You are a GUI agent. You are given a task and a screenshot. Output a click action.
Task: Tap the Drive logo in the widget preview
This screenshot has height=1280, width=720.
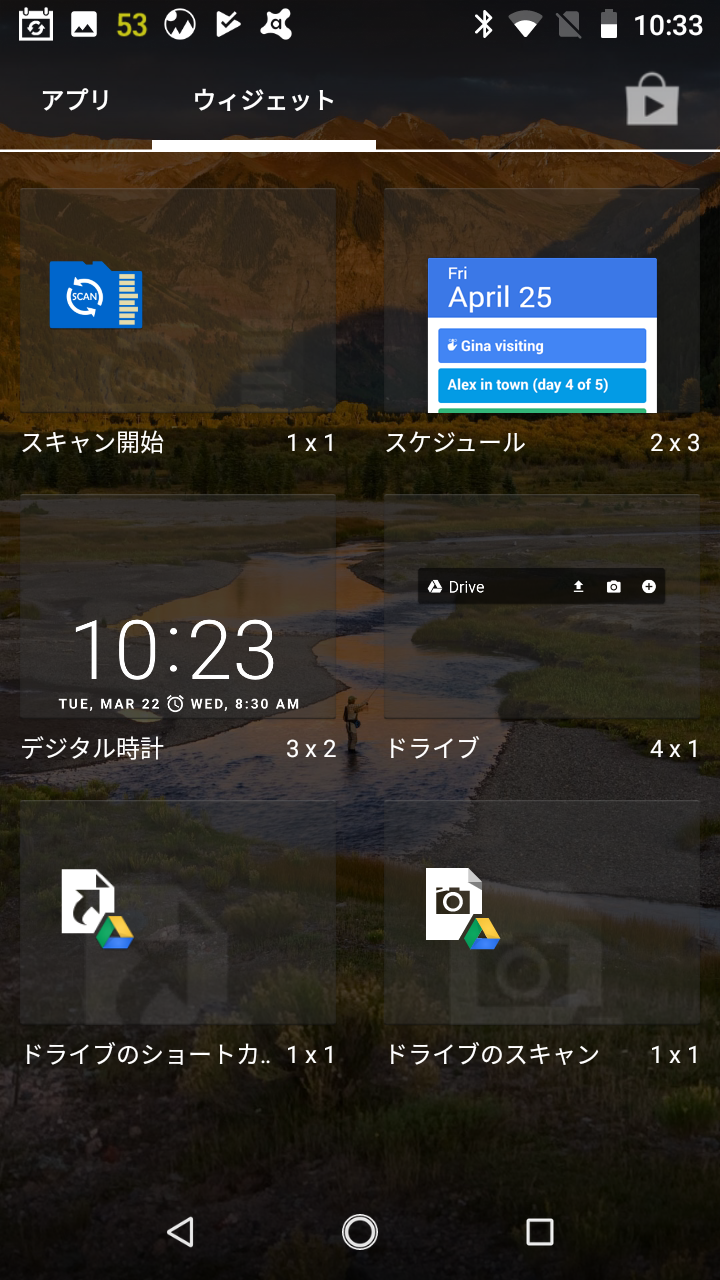[434, 586]
